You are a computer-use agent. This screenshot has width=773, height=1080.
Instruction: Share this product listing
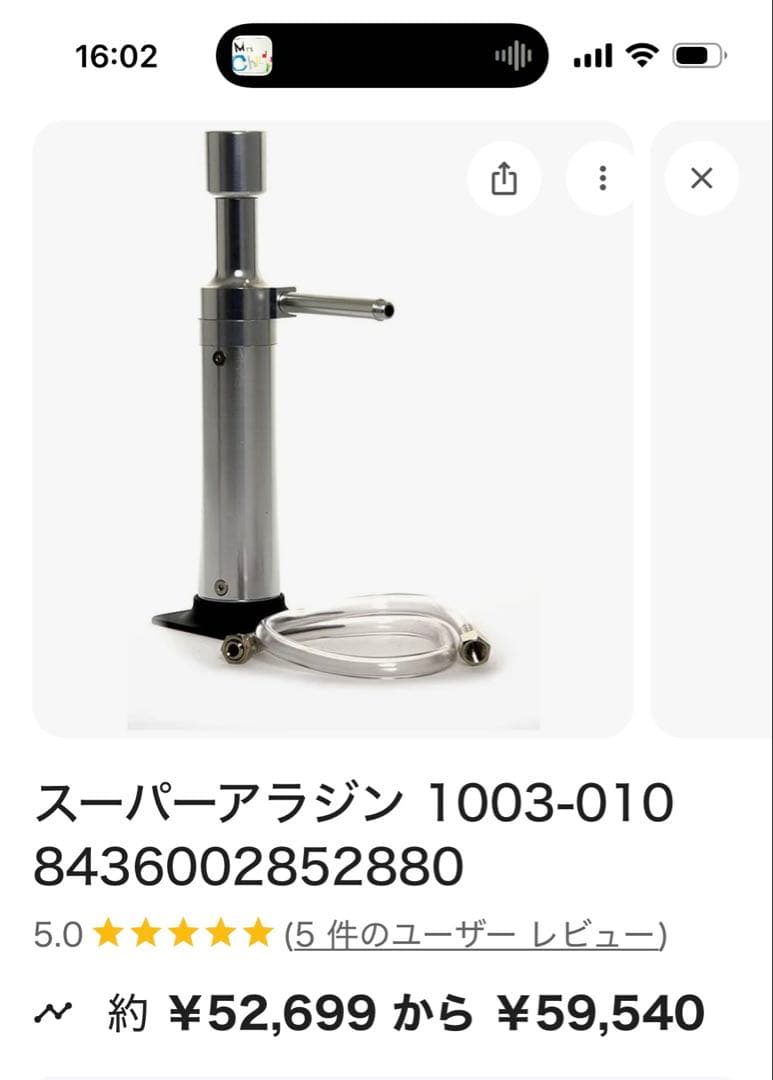click(504, 179)
